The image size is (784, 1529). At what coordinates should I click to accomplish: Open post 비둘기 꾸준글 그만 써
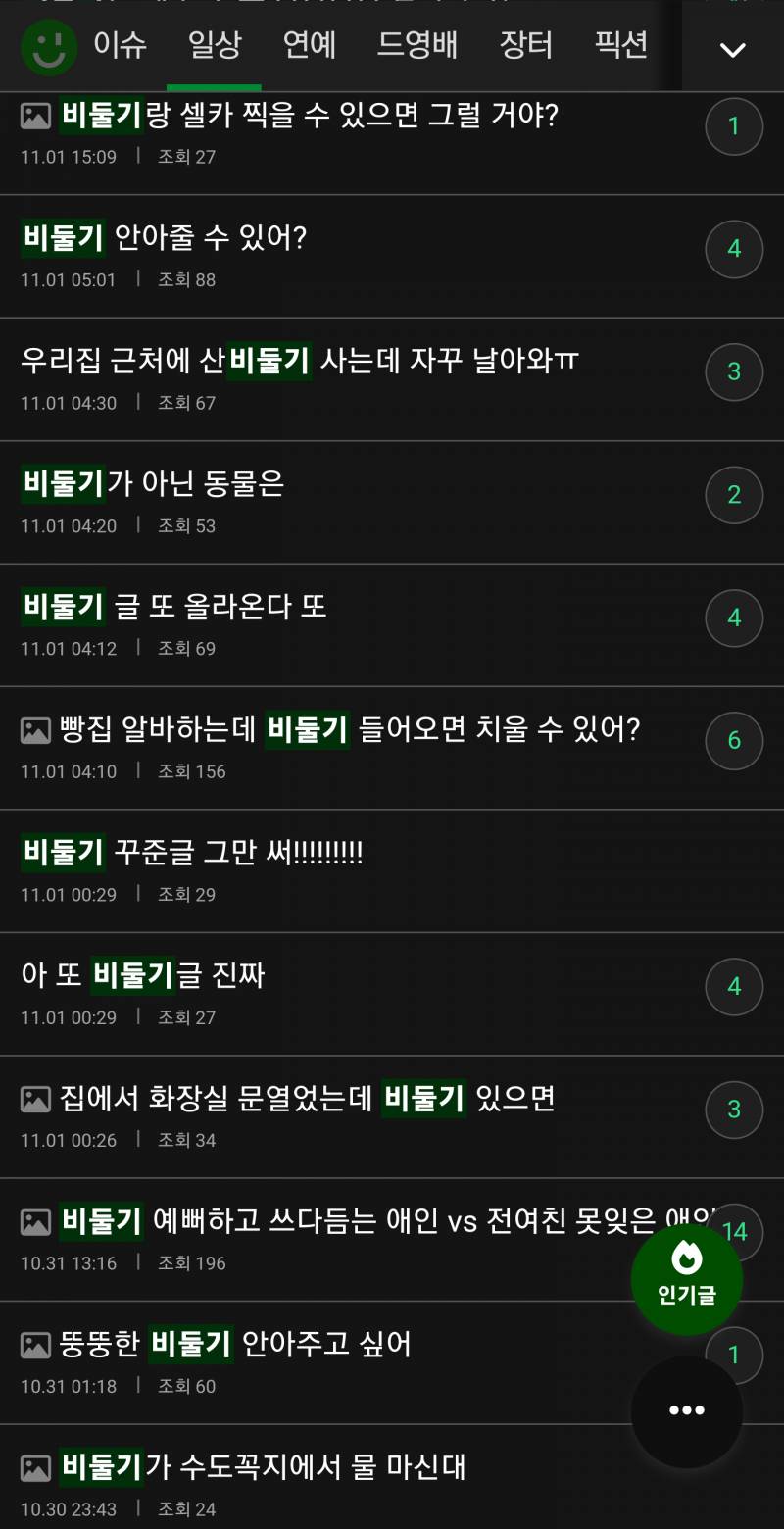click(191, 851)
